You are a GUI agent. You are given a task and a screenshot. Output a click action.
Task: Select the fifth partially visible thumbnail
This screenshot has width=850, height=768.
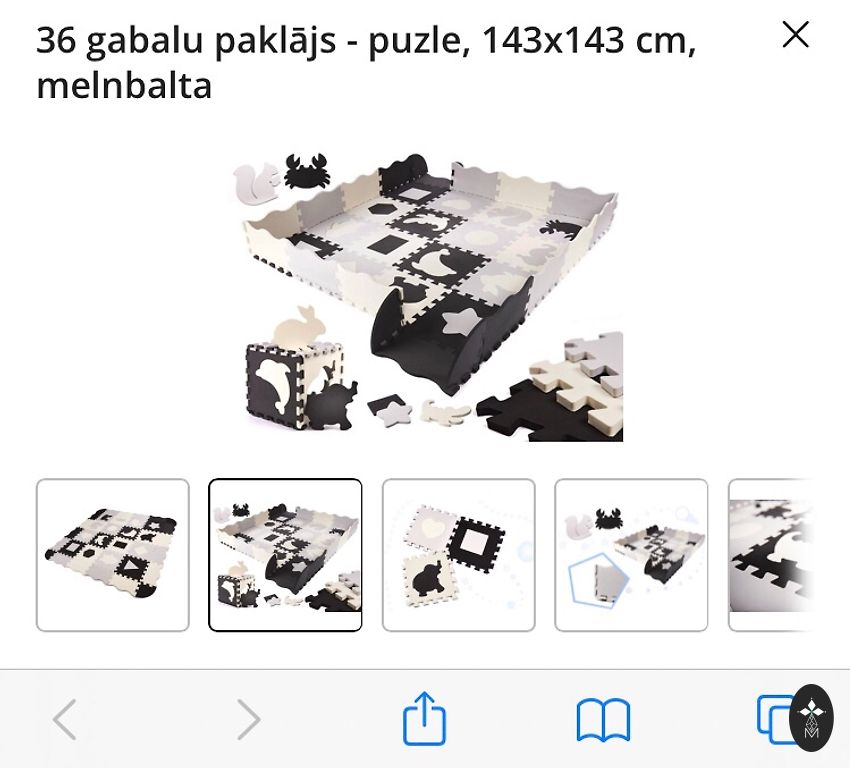(x=770, y=555)
